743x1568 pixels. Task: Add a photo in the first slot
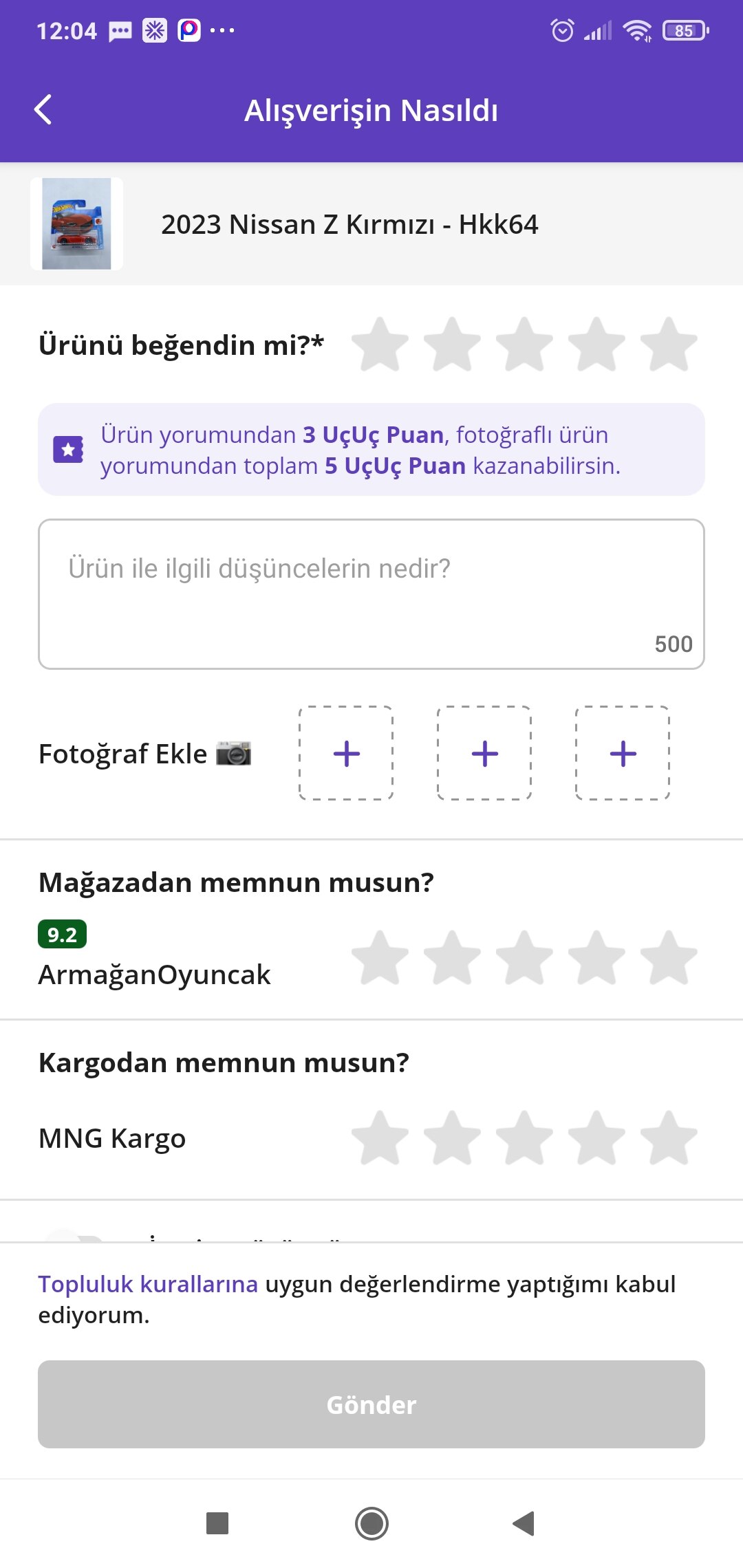tap(346, 753)
